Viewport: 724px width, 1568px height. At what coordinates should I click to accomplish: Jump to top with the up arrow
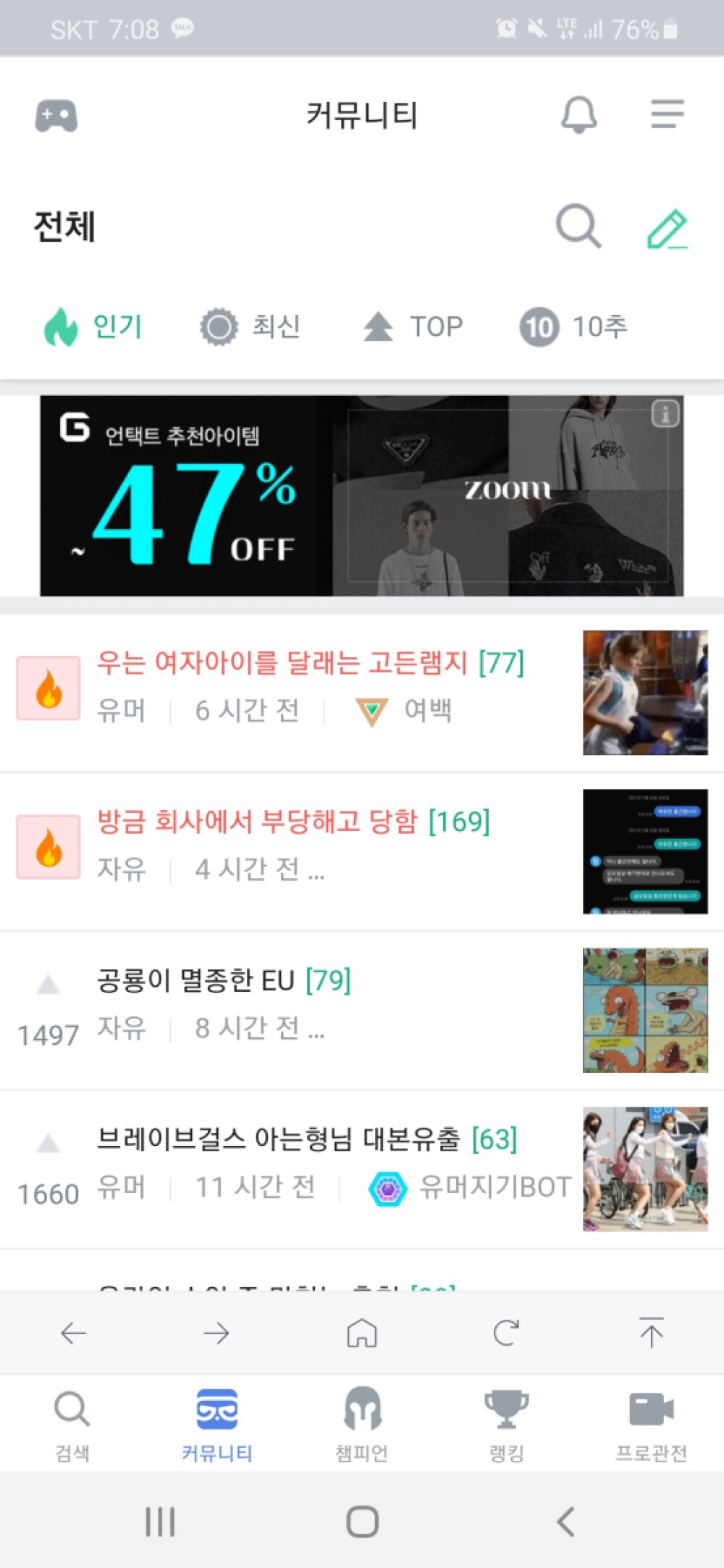pos(651,1333)
